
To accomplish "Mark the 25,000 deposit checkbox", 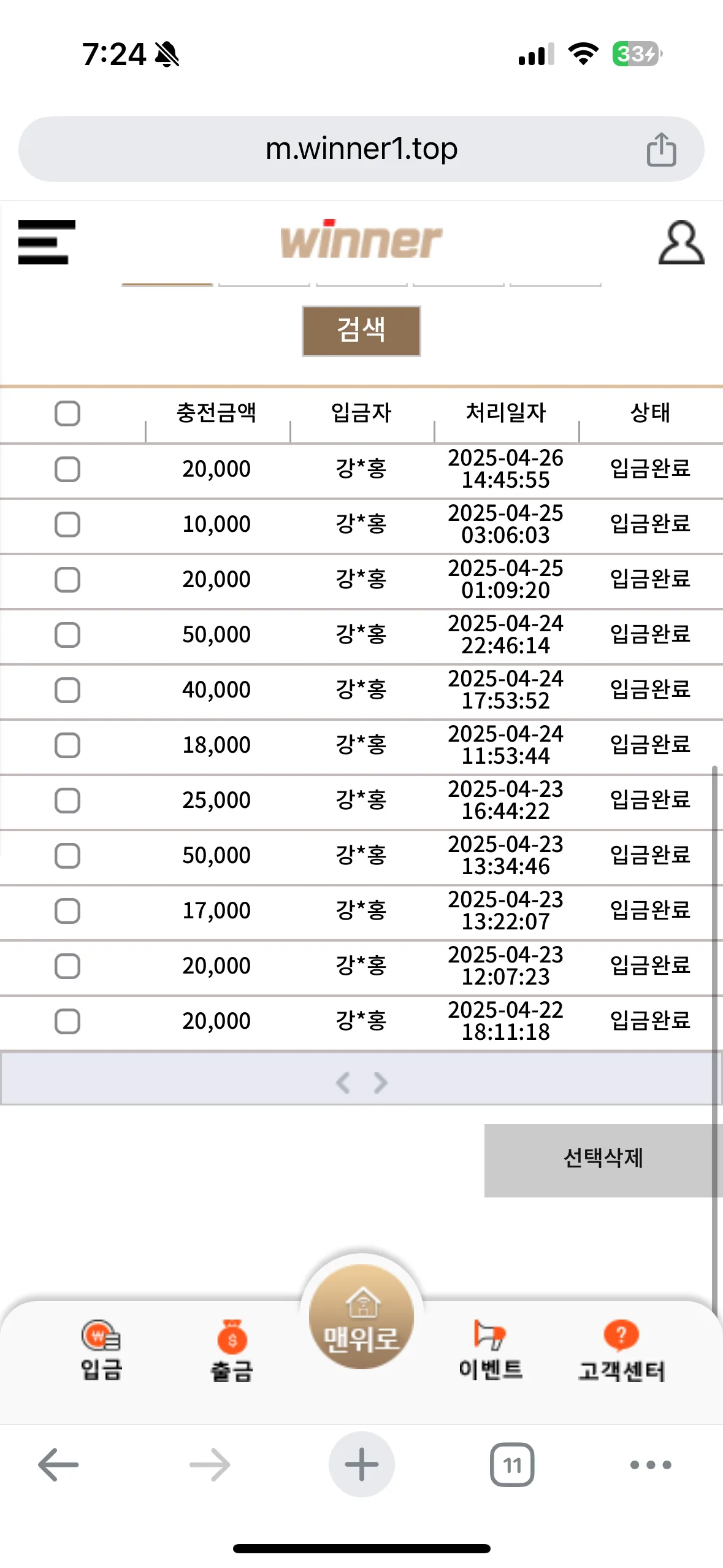I will pyautogui.click(x=67, y=801).
